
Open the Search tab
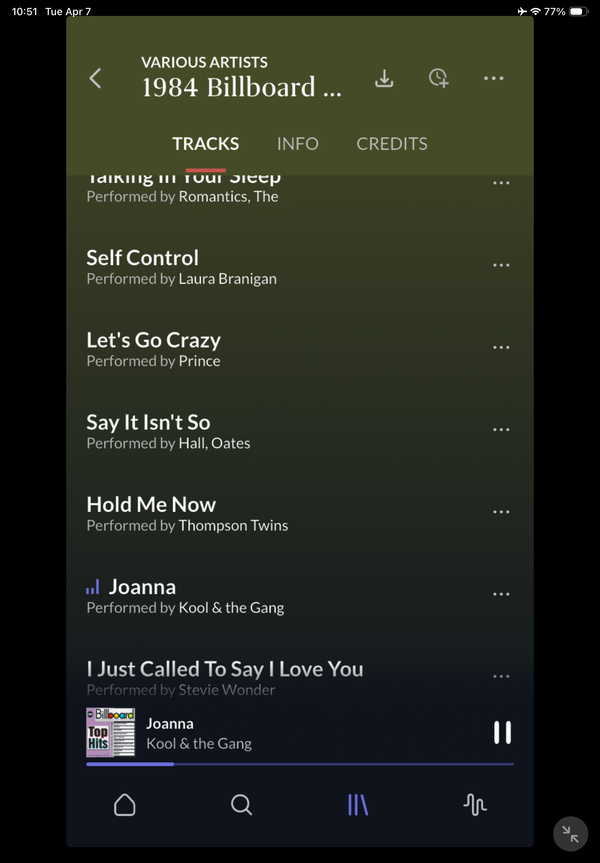(241, 805)
